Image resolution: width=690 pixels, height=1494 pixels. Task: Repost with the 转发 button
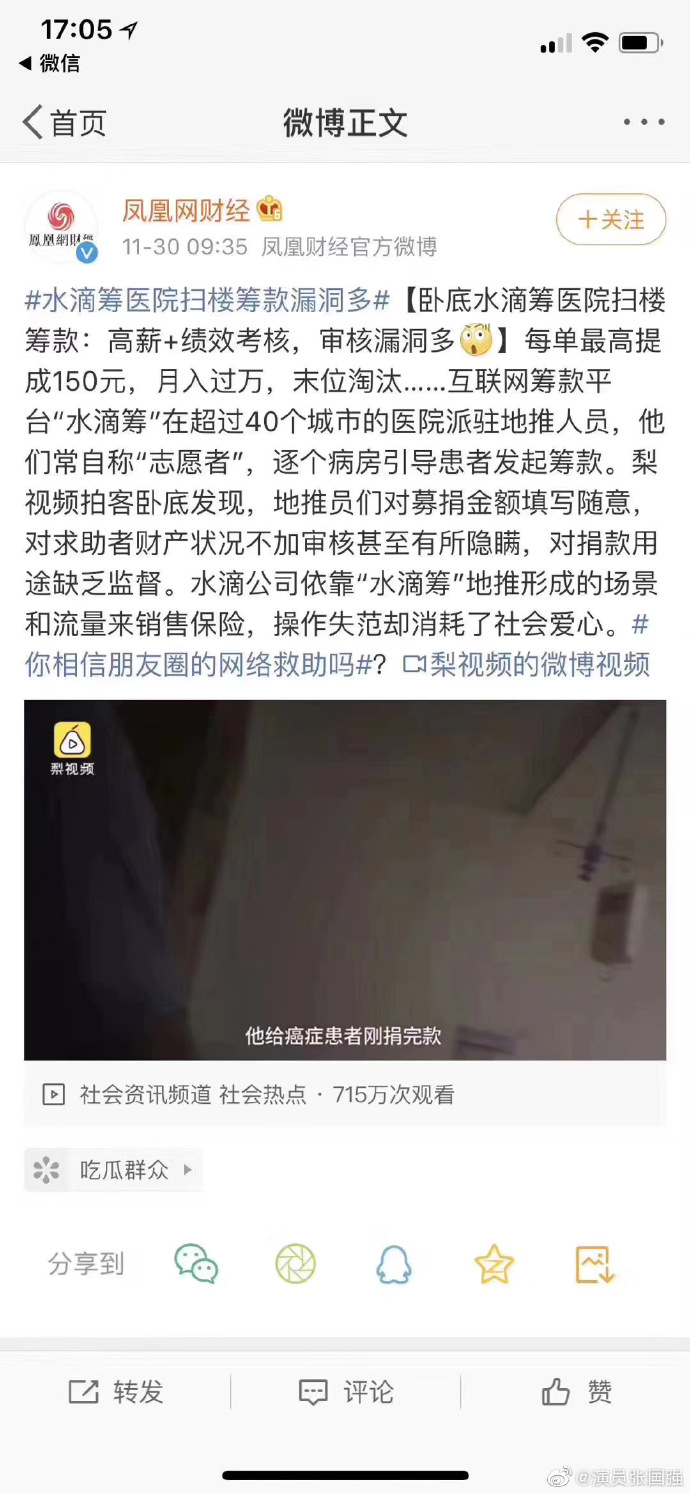click(115, 1391)
